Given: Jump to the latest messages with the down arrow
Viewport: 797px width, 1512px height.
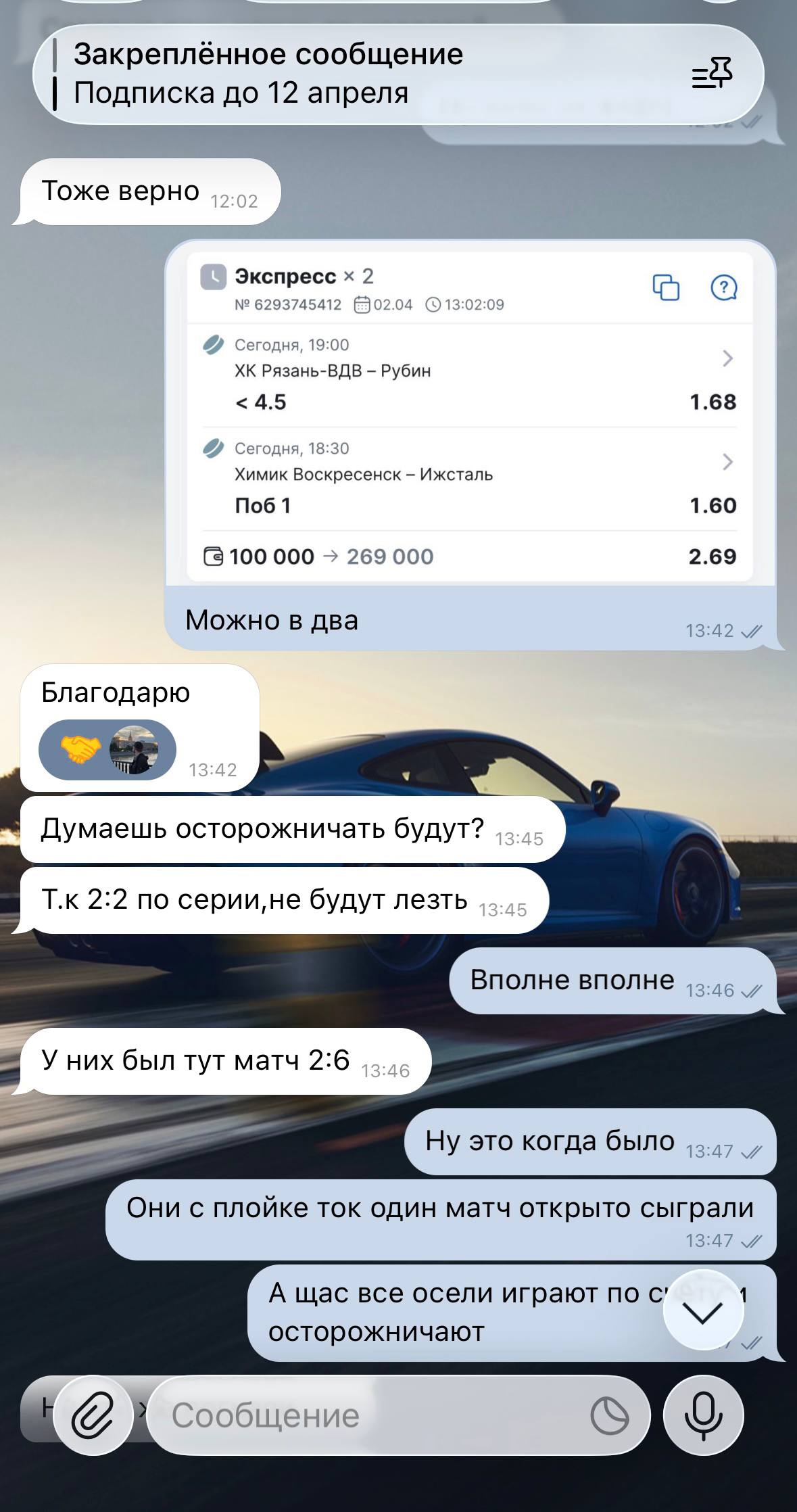Looking at the screenshot, I should 703,1311.
